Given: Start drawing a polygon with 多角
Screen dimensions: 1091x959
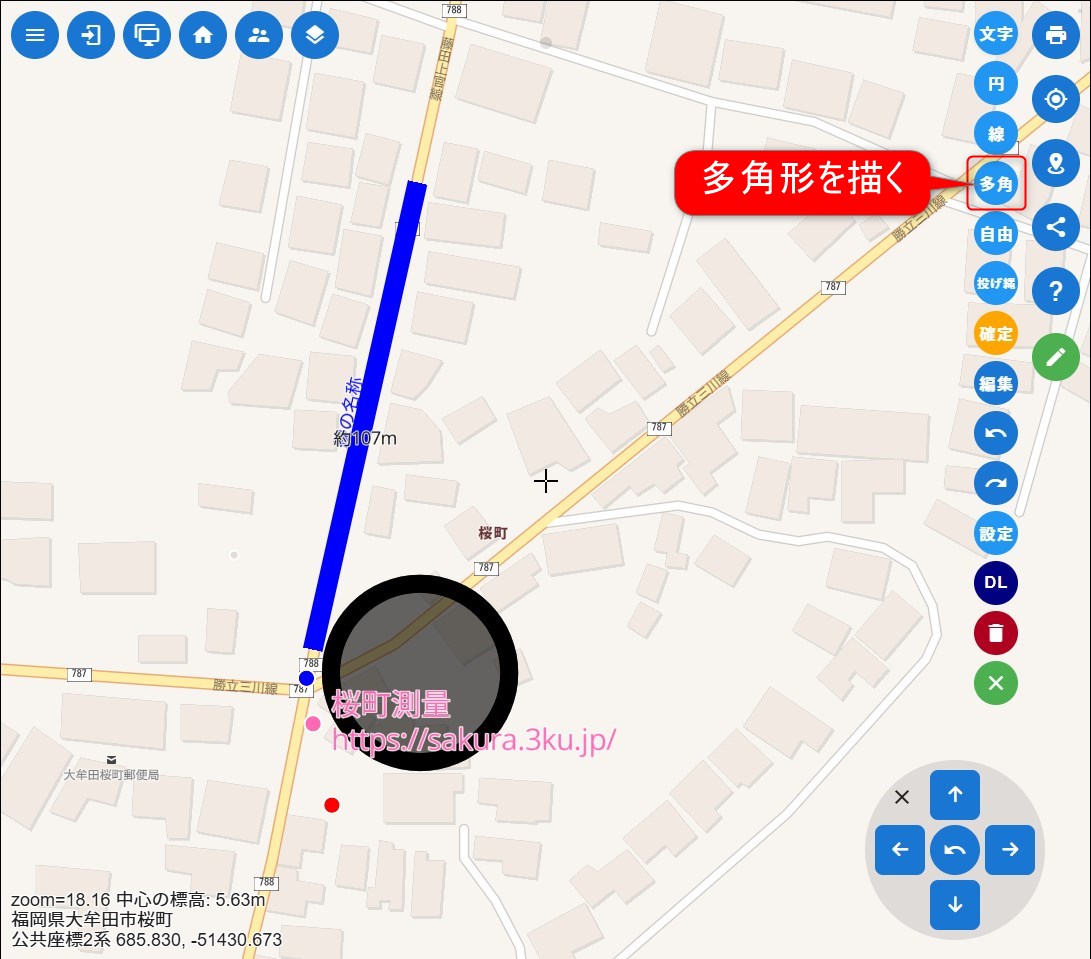Looking at the screenshot, I should (x=996, y=184).
